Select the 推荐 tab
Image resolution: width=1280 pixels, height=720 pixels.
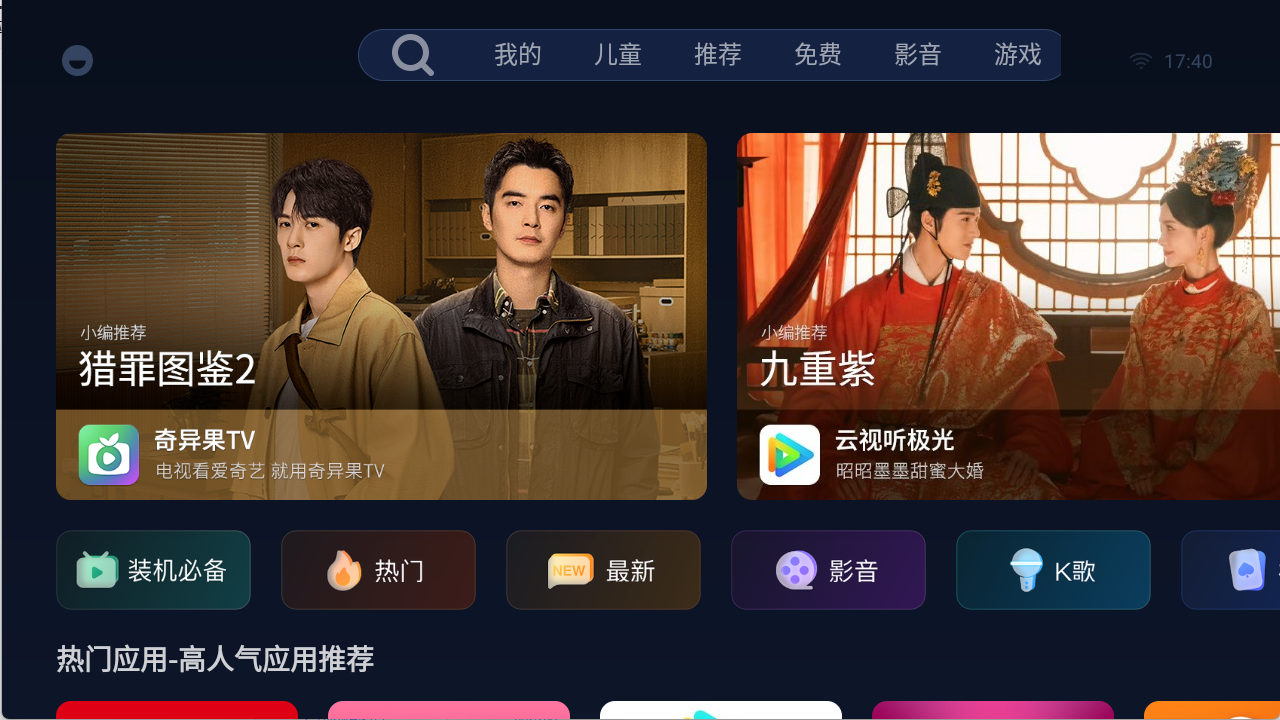(717, 55)
